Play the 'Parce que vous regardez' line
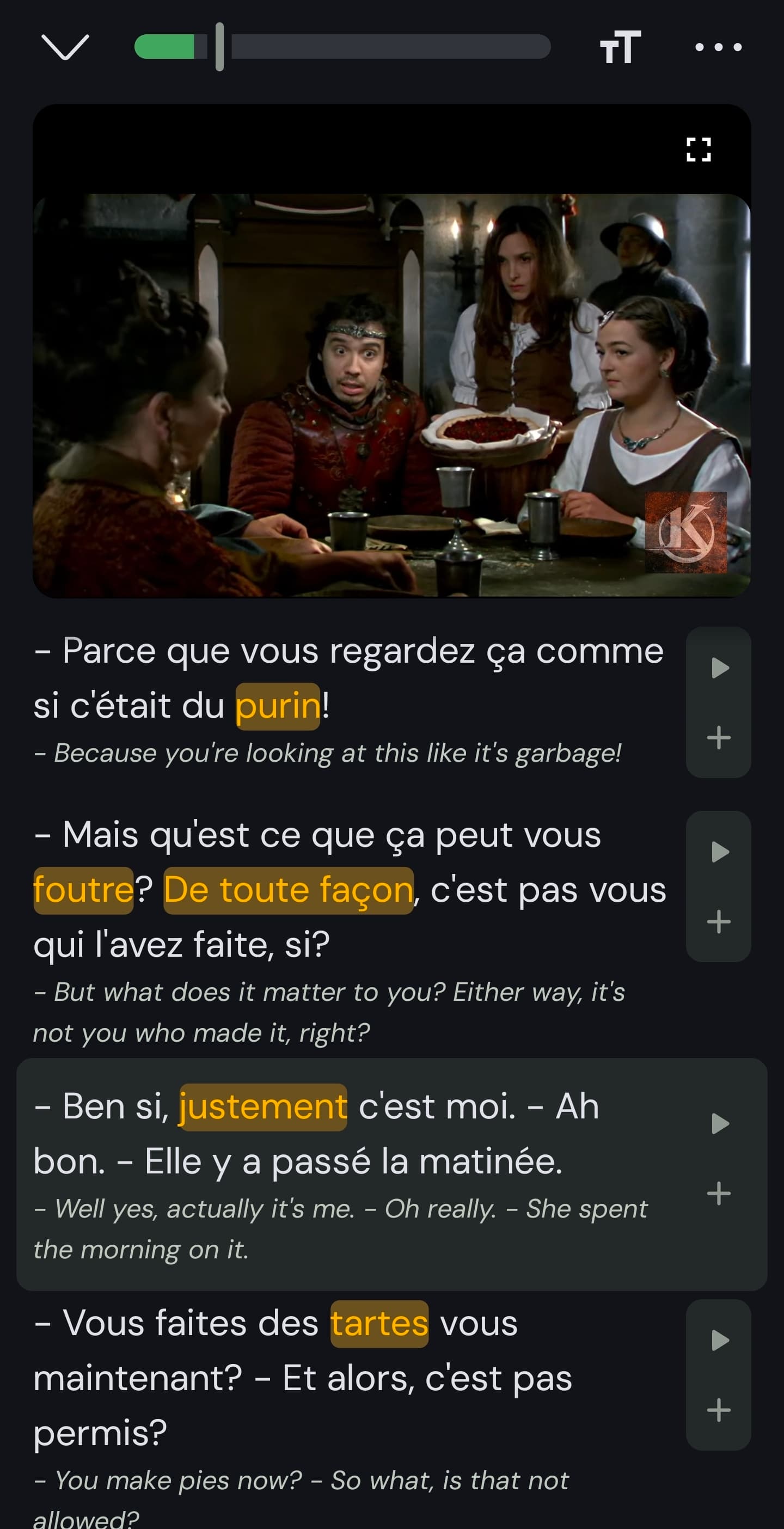Screen dimensions: 784x1529 point(719,668)
